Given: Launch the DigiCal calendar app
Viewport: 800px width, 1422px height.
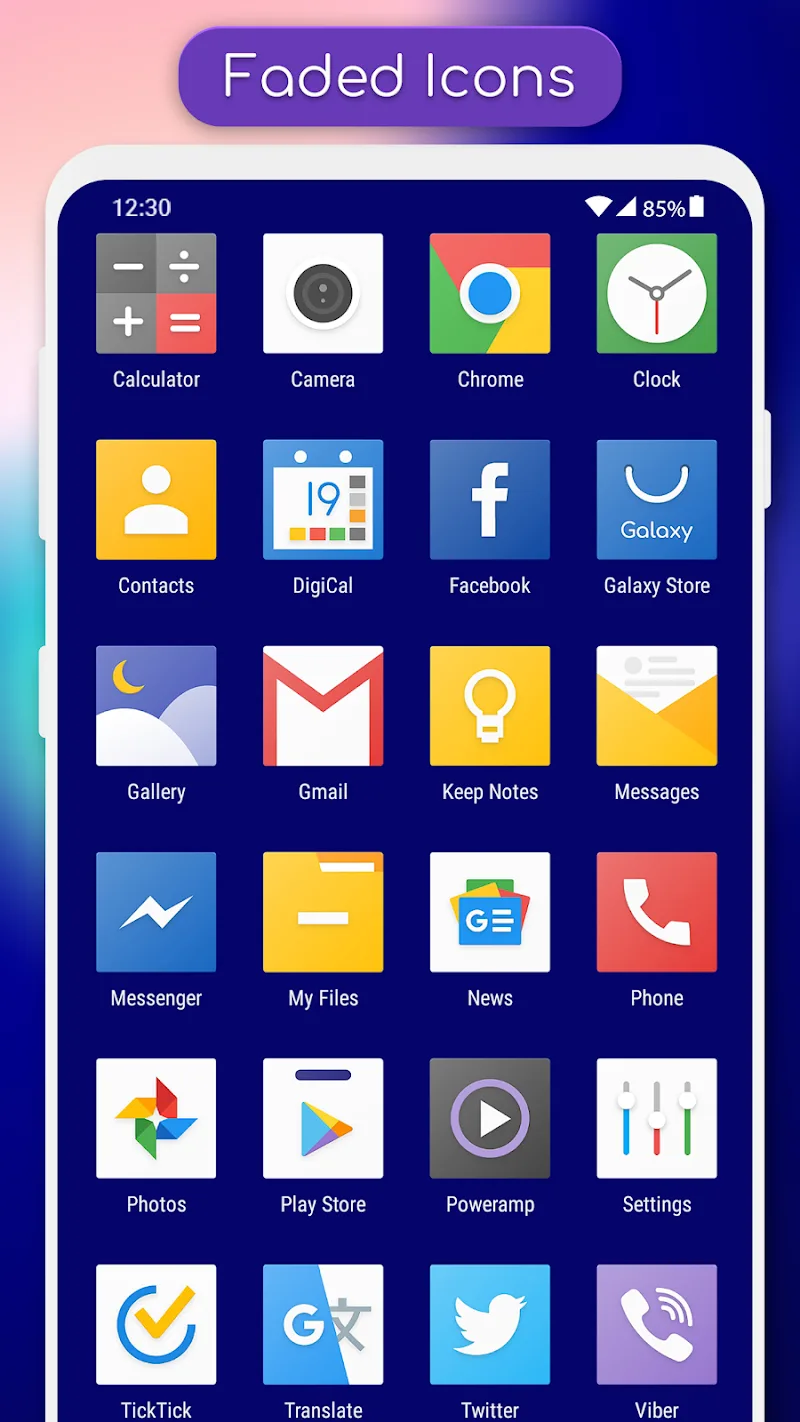Looking at the screenshot, I should tap(323, 499).
